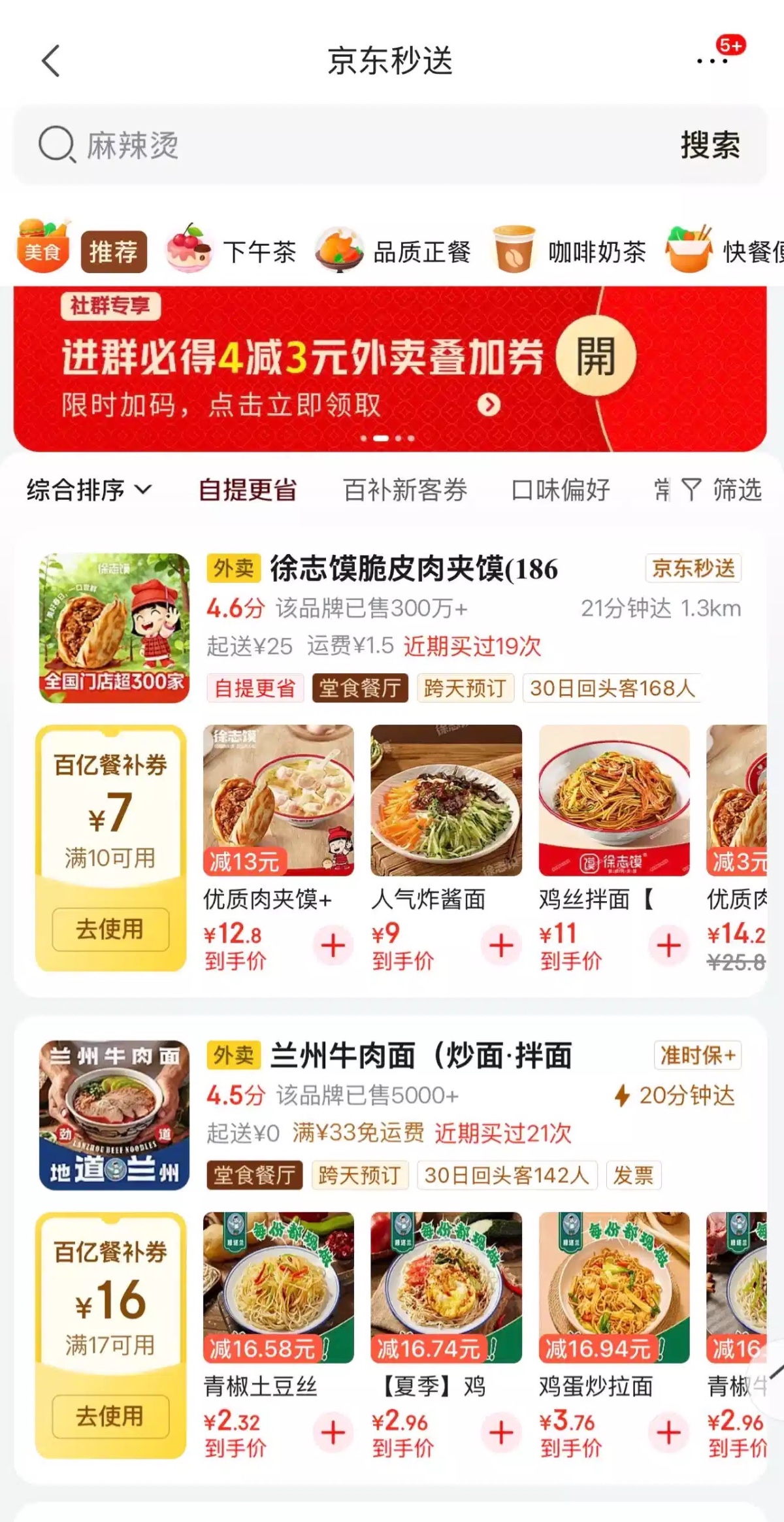Select the 咖啡奶茶 category
This screenshot has width=784, height=1522.
(x=570, y=252)
